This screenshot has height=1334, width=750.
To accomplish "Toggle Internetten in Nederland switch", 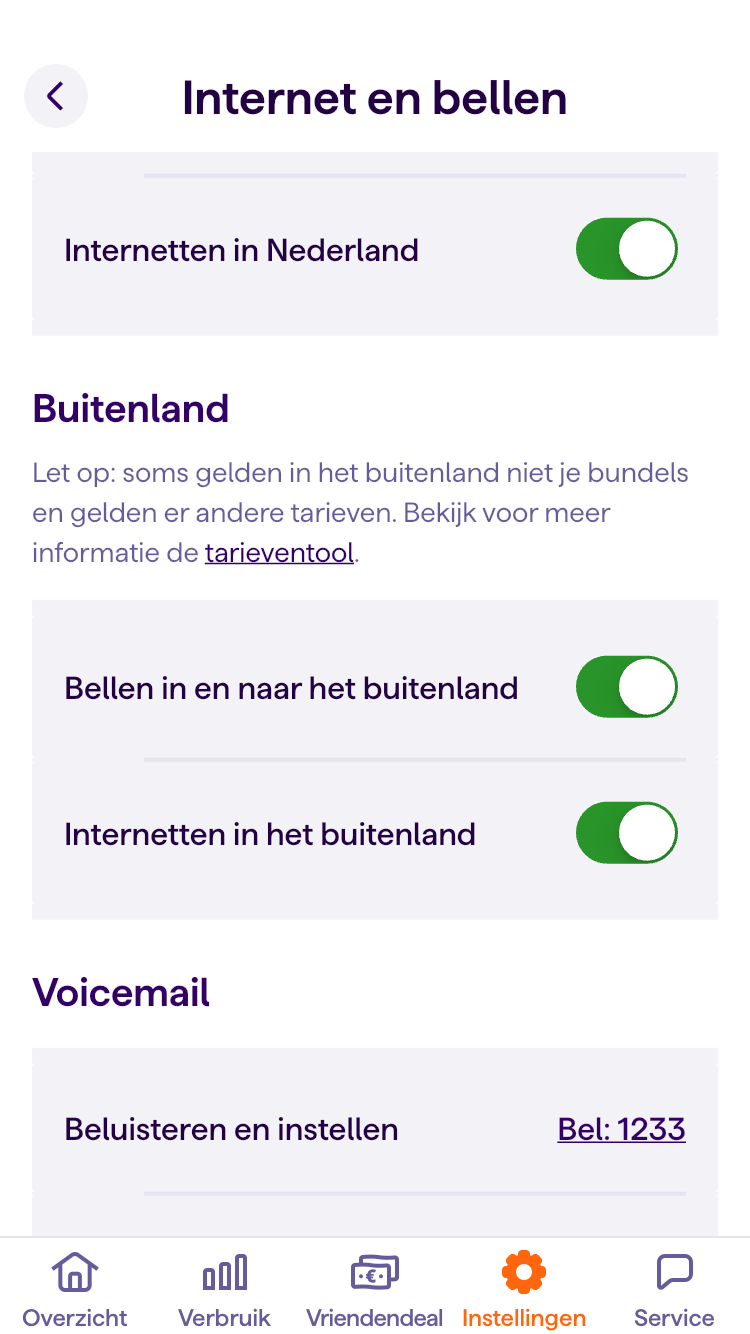I will (627, 249).
